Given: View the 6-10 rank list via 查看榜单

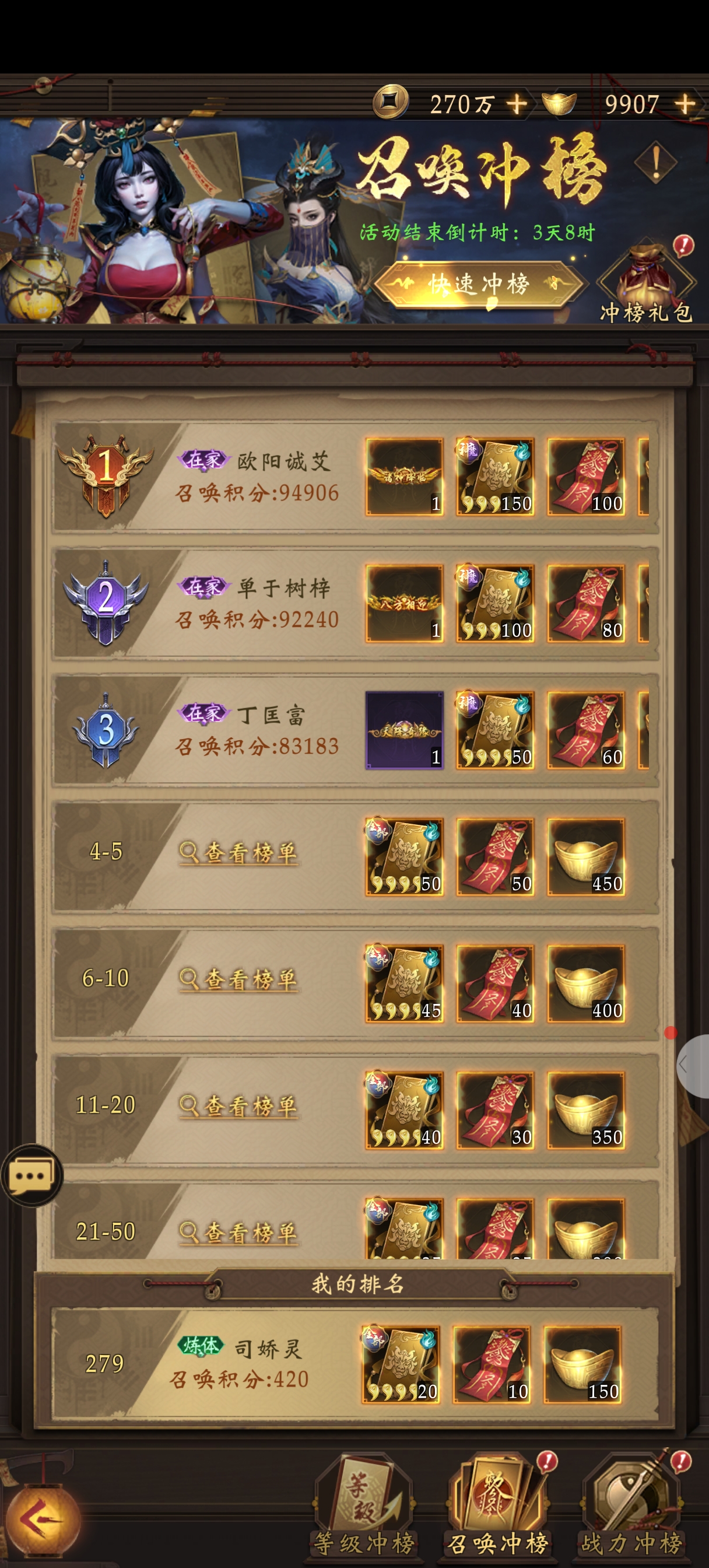Looking at the screenshot, I should 238,979.
